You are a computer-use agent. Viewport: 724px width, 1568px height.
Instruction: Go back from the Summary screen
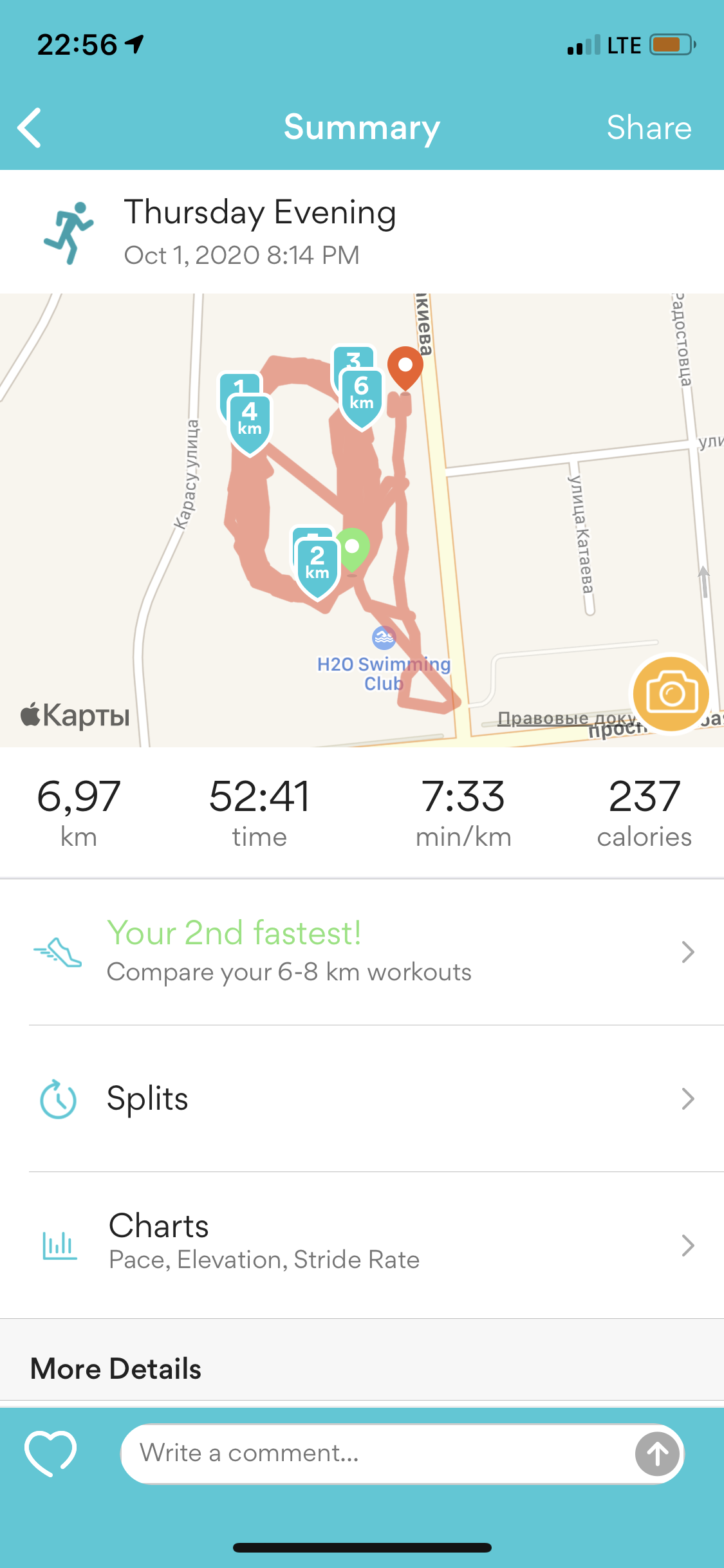30,127
